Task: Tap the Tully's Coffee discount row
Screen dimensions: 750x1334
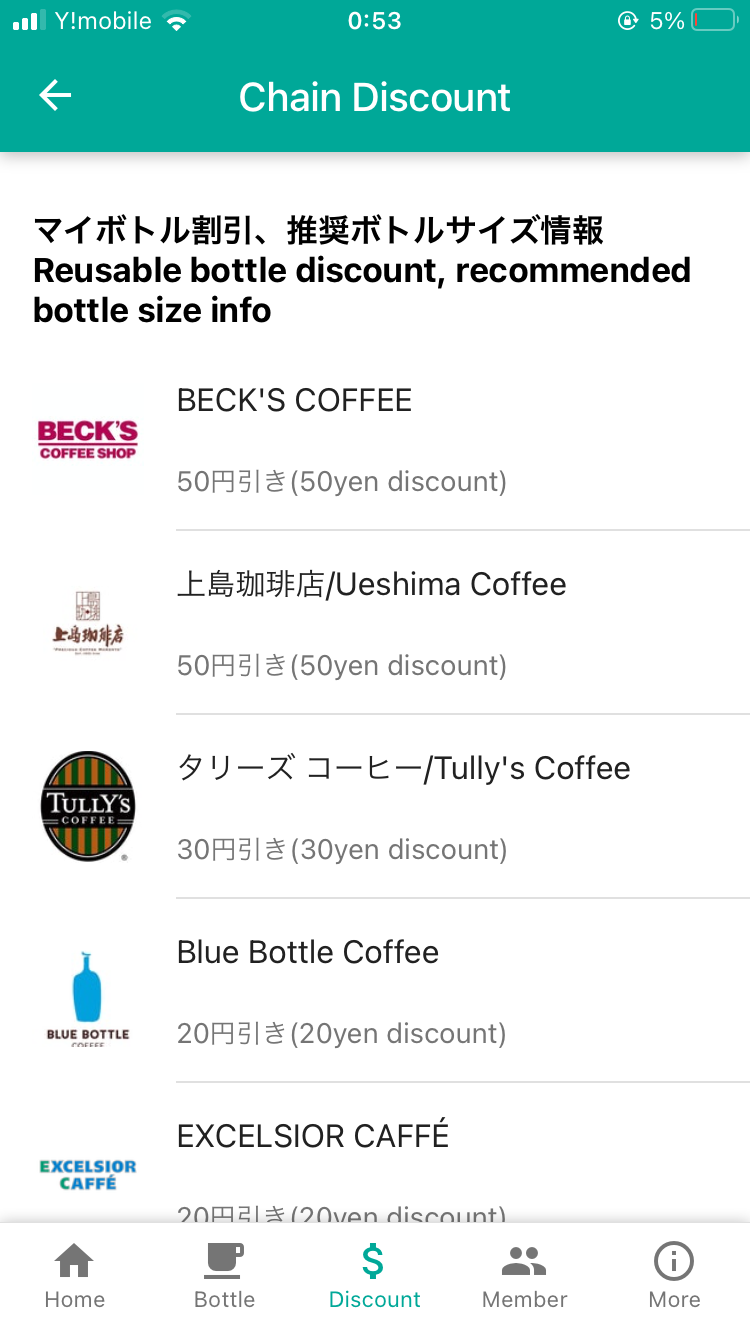Action: 400,806
